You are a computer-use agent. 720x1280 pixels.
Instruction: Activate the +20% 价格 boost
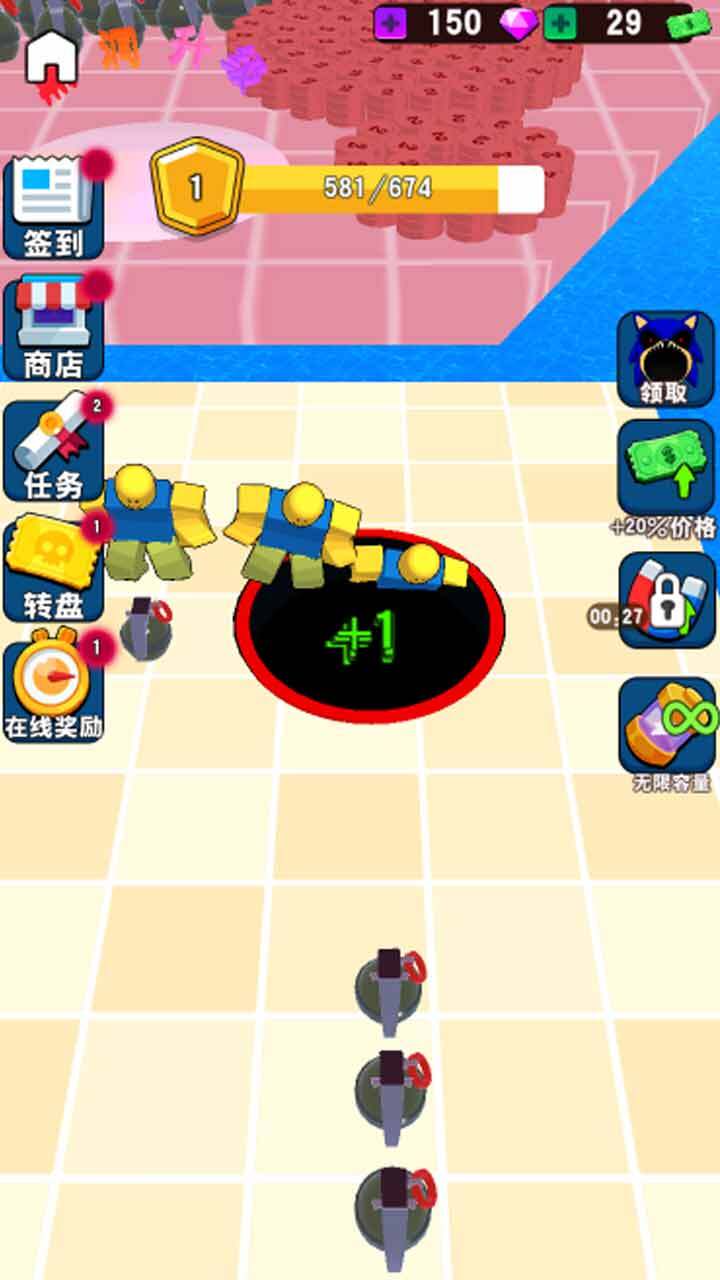tap(666, 468)
